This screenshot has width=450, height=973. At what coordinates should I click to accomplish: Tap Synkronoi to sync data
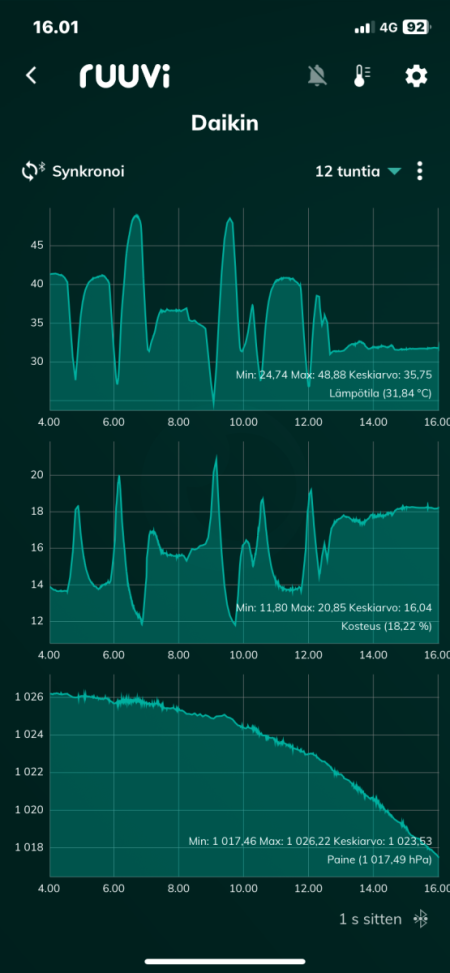[73, 171]
